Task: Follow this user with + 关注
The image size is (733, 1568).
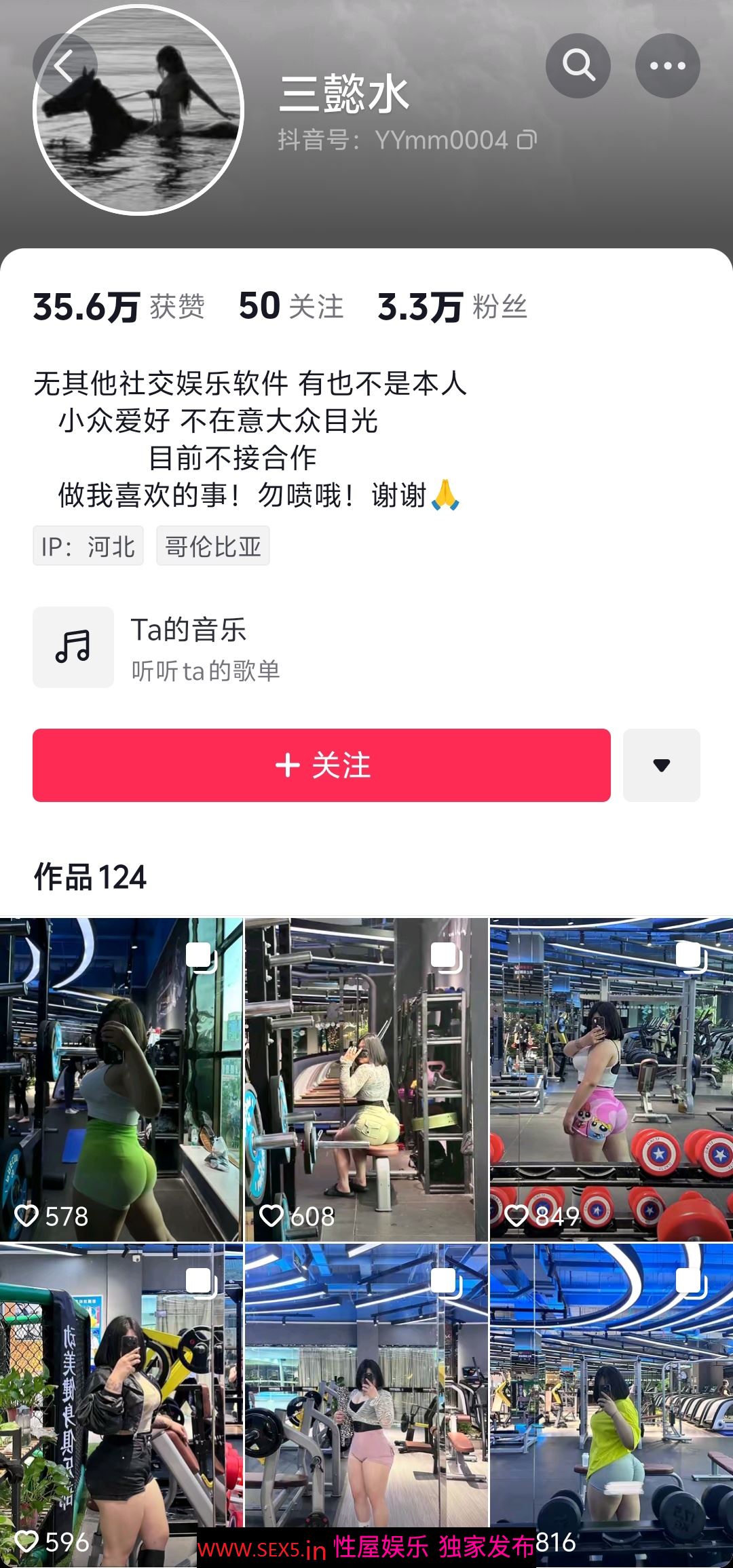Action: coord(322,765)
